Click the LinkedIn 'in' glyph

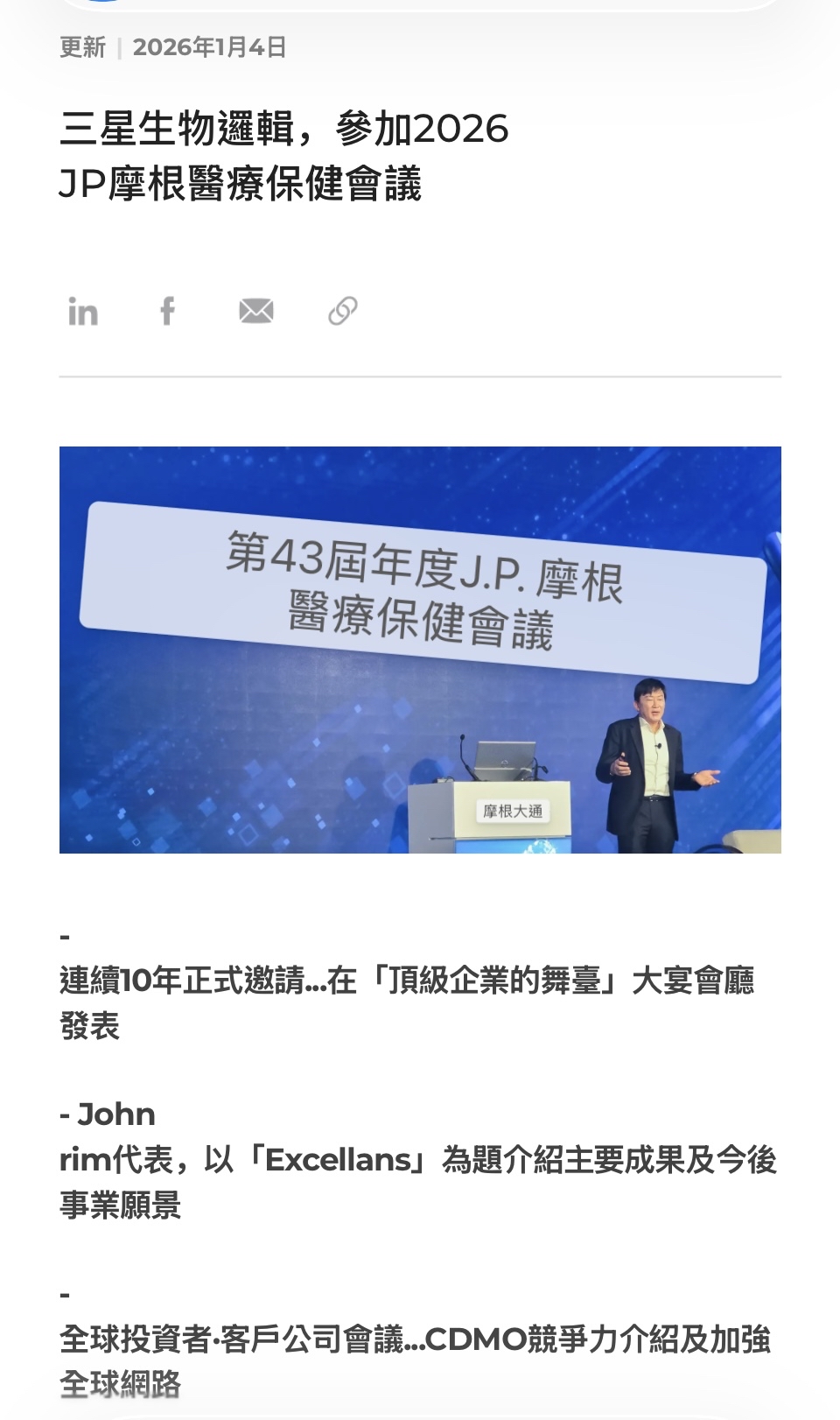(83, 310)
